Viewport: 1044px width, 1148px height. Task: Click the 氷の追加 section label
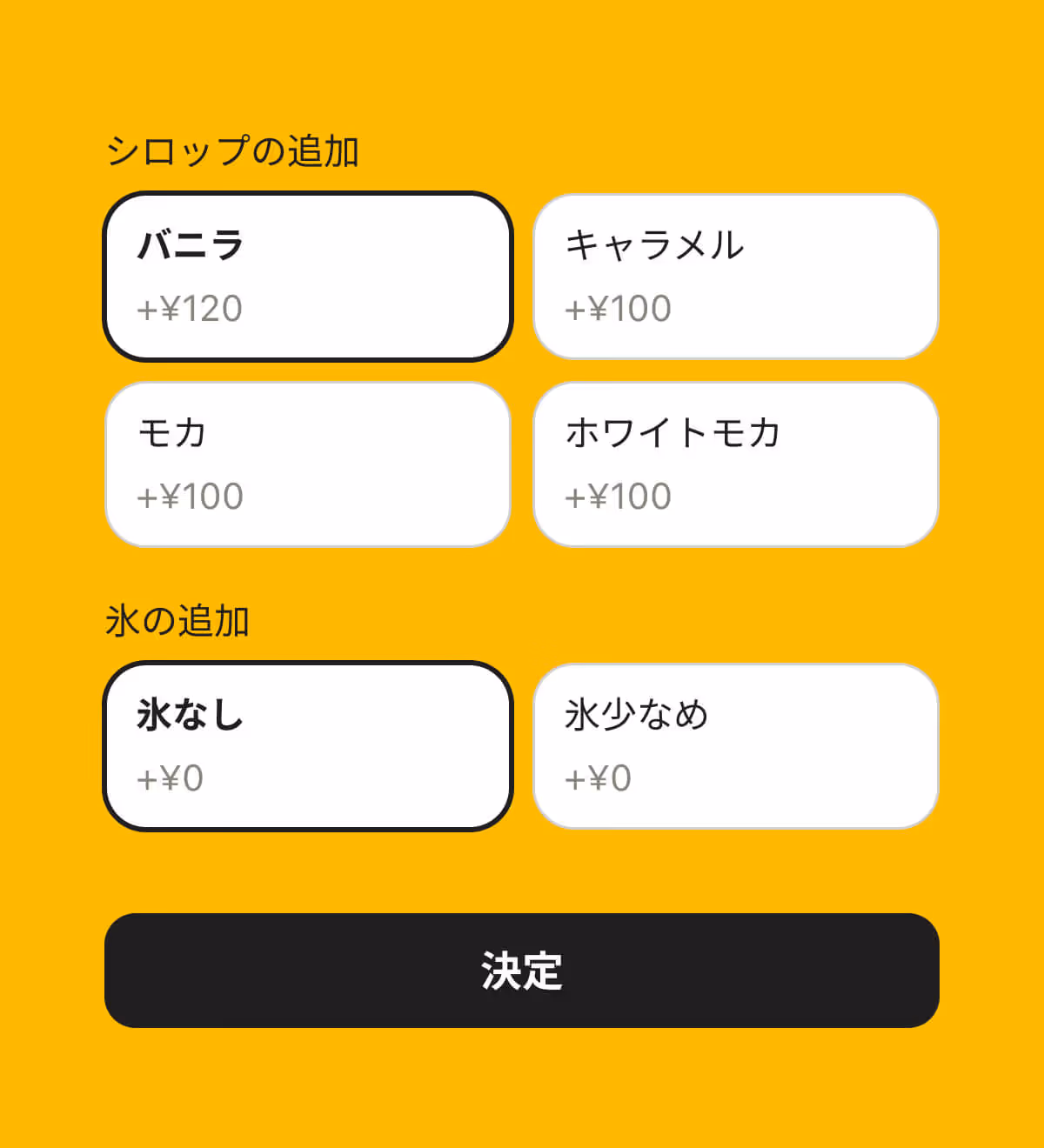180,620
